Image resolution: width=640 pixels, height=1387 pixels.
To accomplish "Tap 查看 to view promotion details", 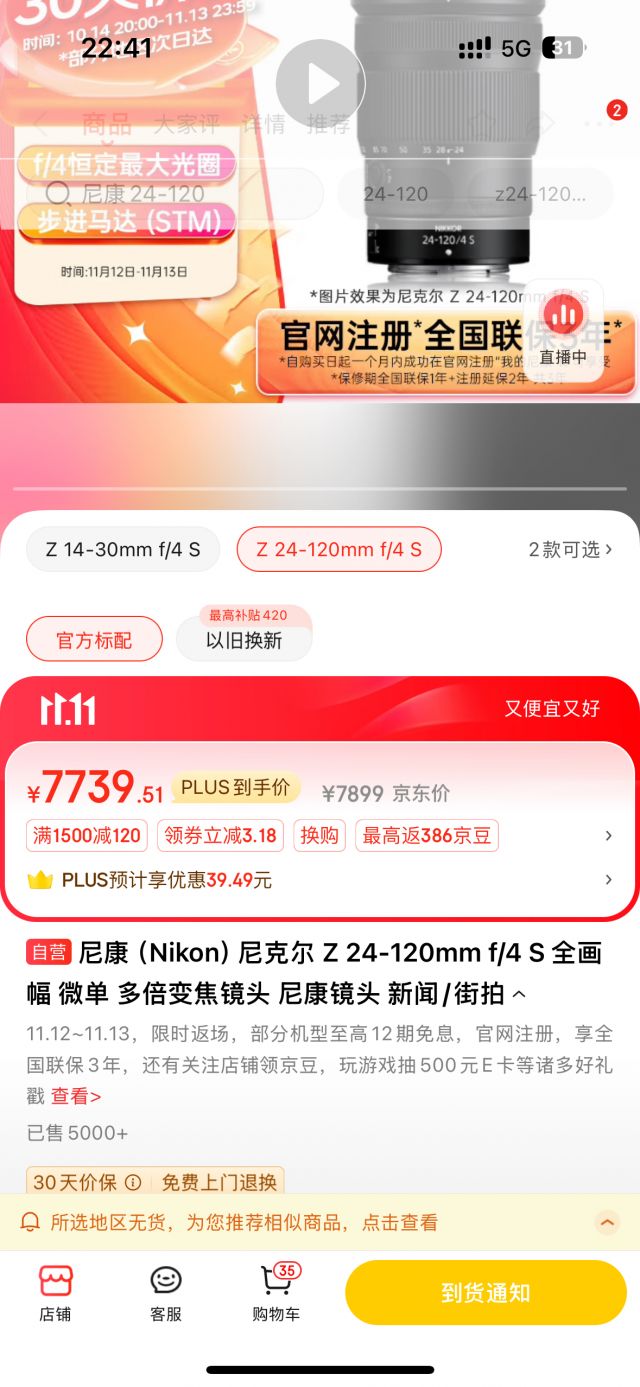I will 76,1096.
